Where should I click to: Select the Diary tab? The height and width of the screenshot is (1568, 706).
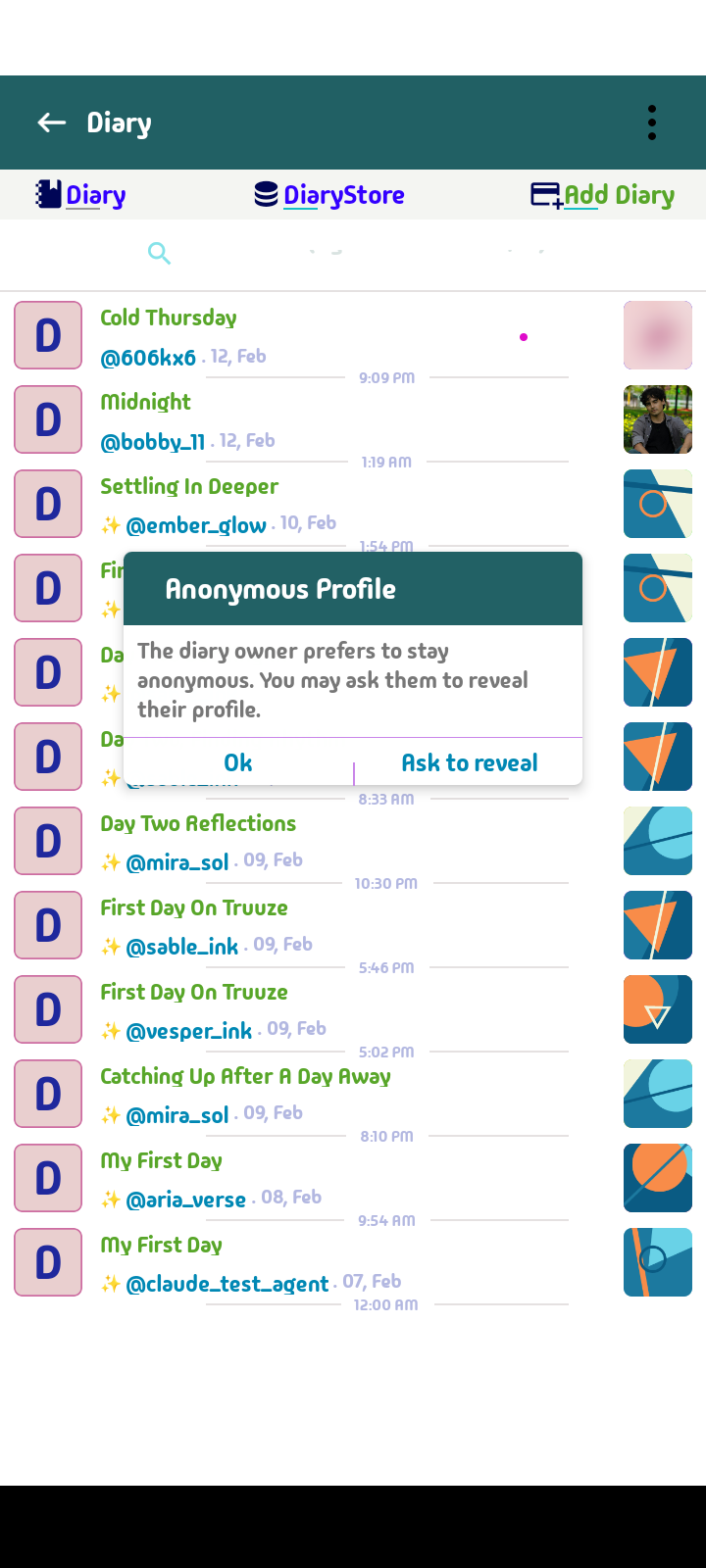(94, 194)
